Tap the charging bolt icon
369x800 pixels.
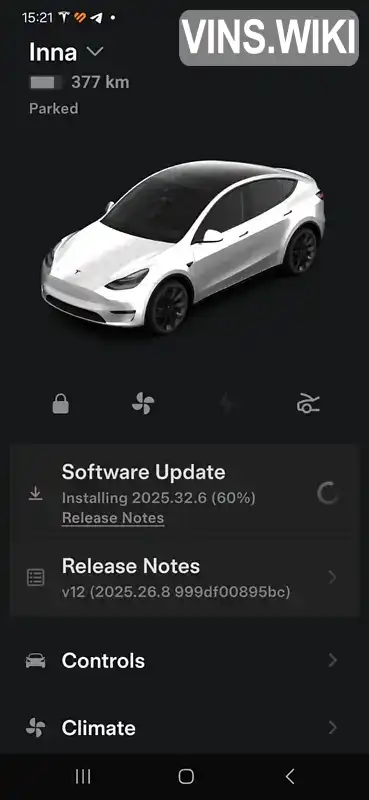point(226,405)
